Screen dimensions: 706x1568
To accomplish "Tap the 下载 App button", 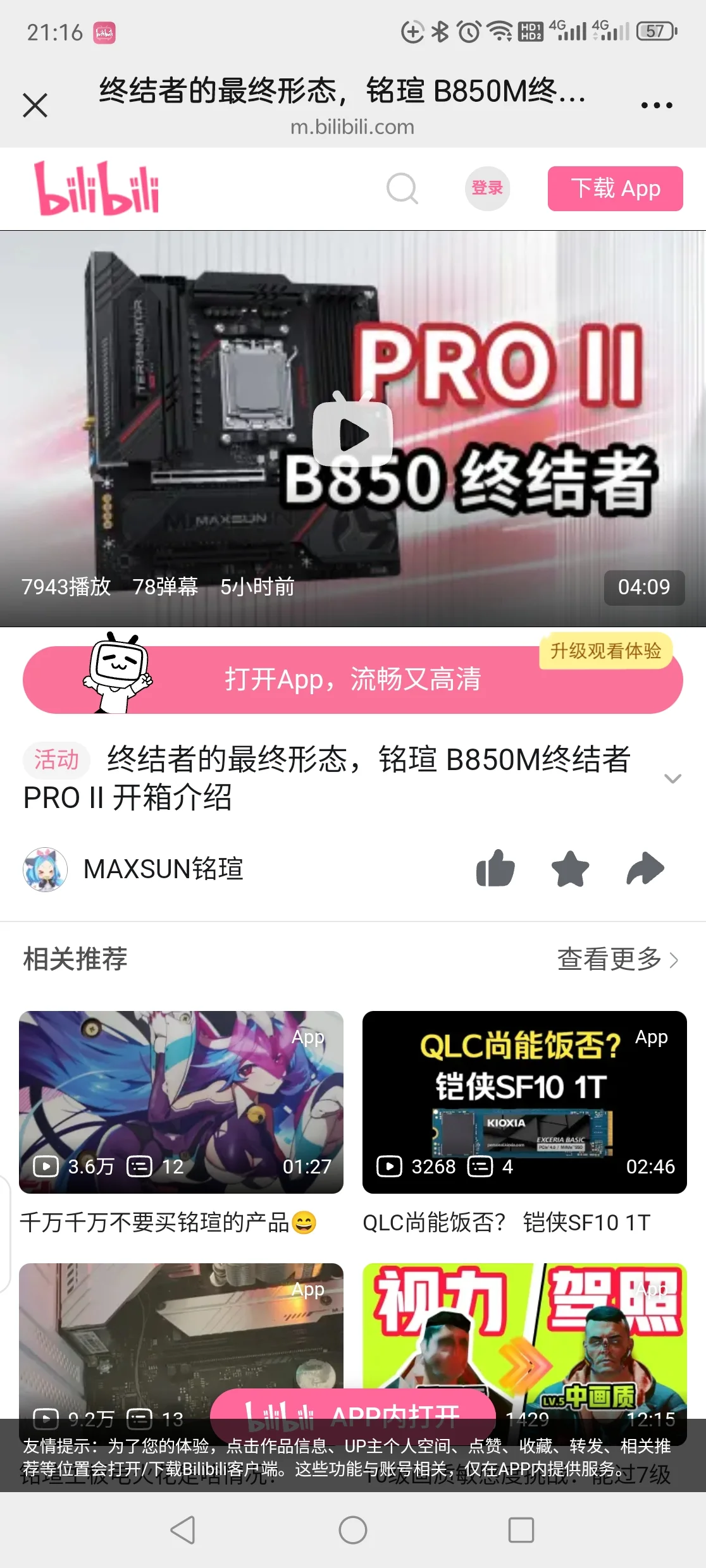I will (x=615, y=188).
